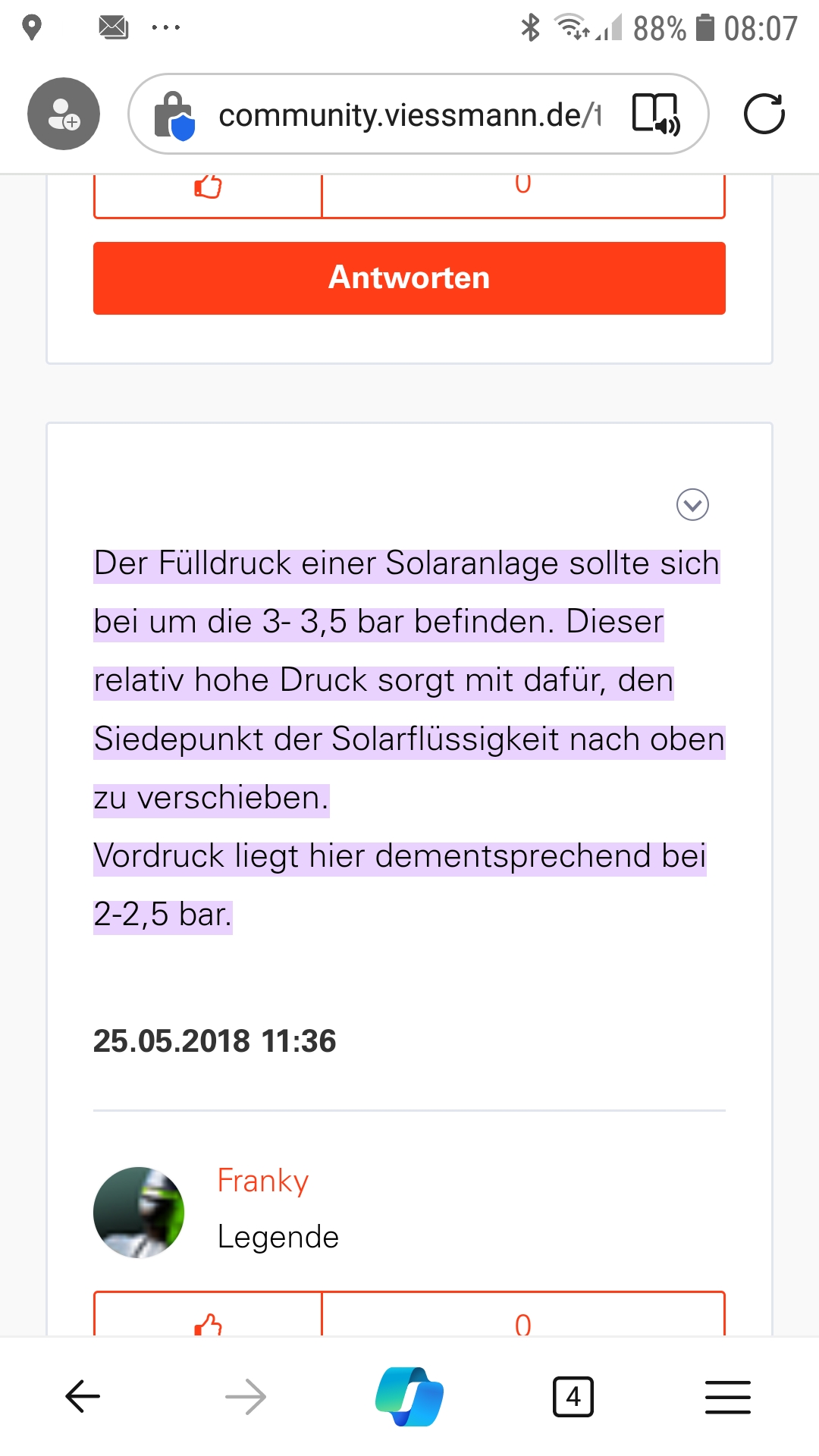Open the browser profile icon

64,114
